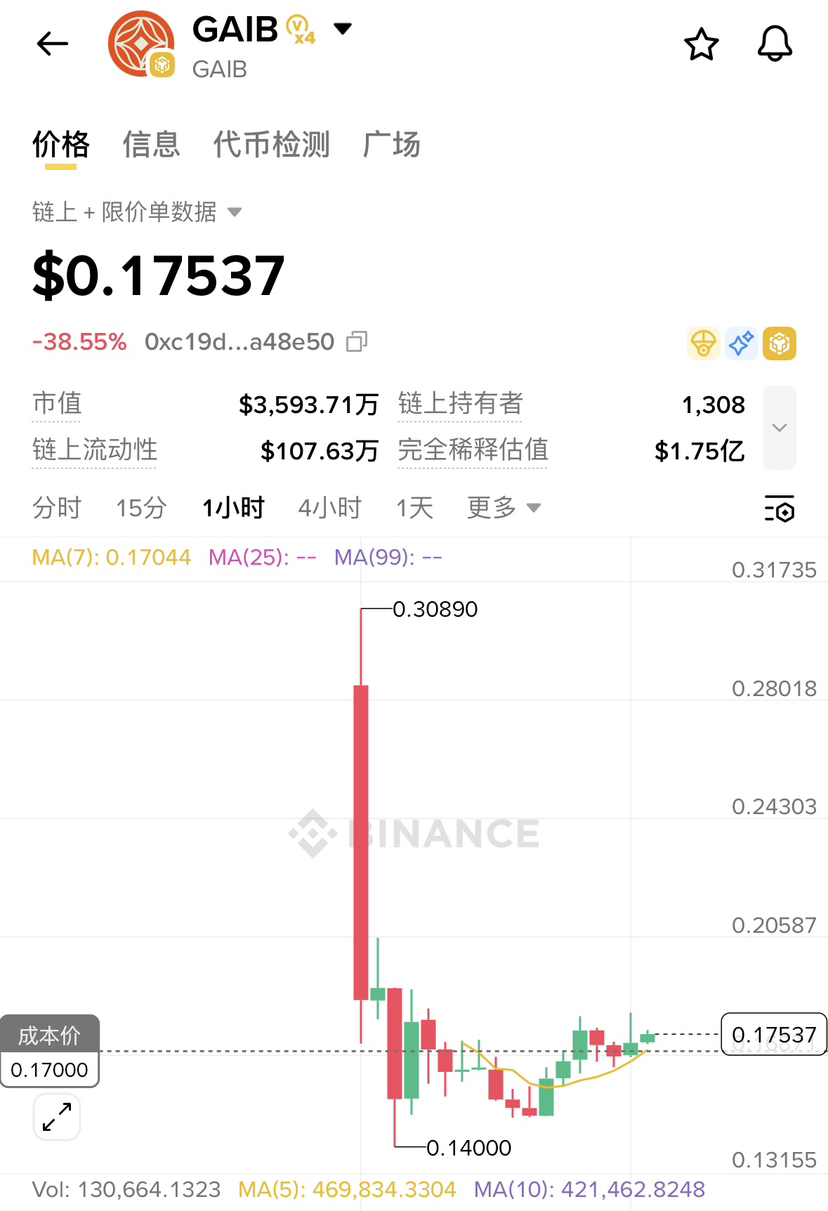Screen dimensions: 828x1211
Task: Open the 链上 + 限价单数据 dropdown
Action: point(137,212)
